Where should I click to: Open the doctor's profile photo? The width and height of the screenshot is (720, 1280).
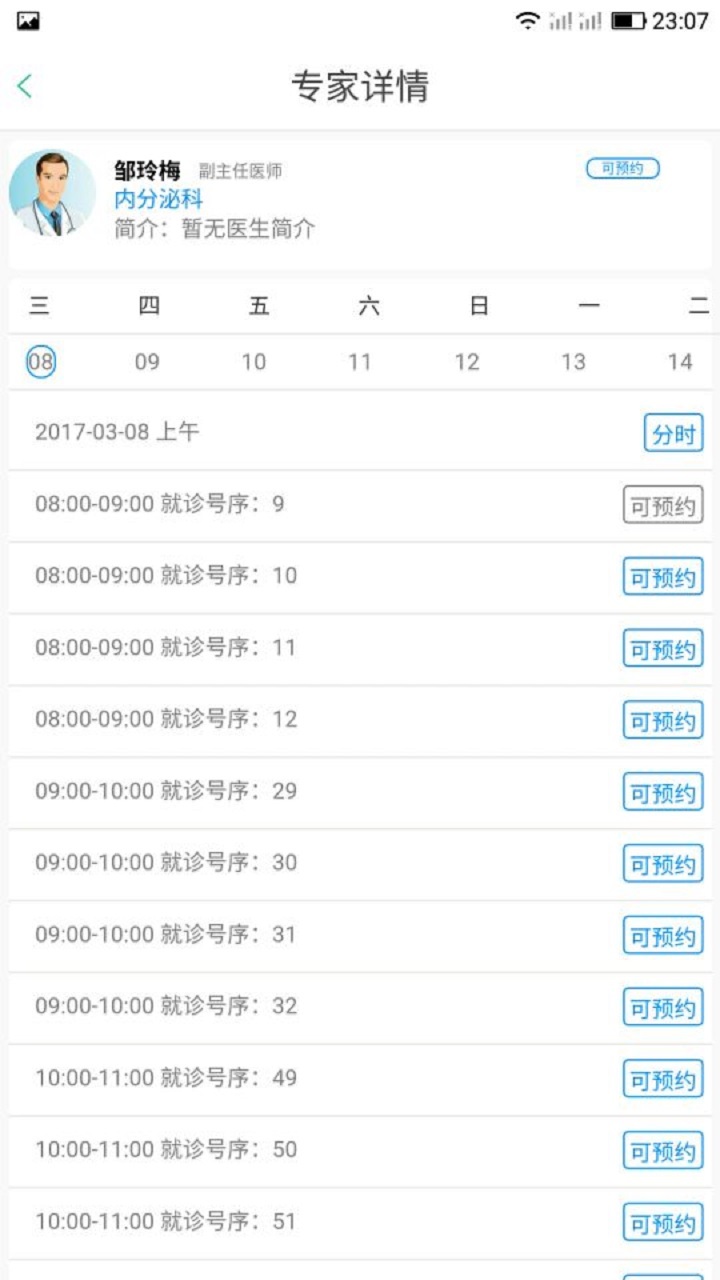pos(52,194)
